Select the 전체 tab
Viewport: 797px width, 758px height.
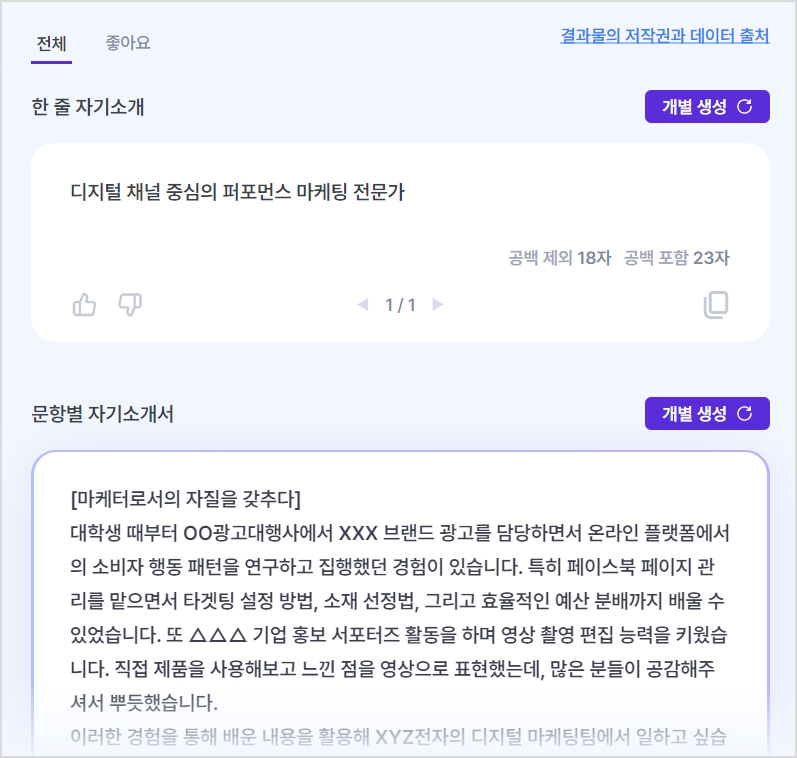coord(51,43)
